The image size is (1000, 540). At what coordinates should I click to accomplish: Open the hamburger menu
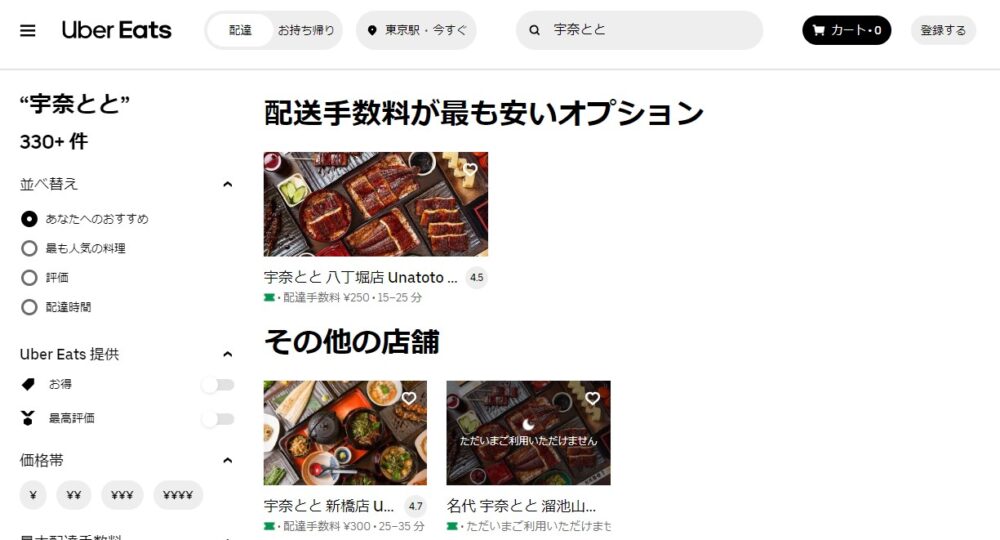[x=28, y=30]
